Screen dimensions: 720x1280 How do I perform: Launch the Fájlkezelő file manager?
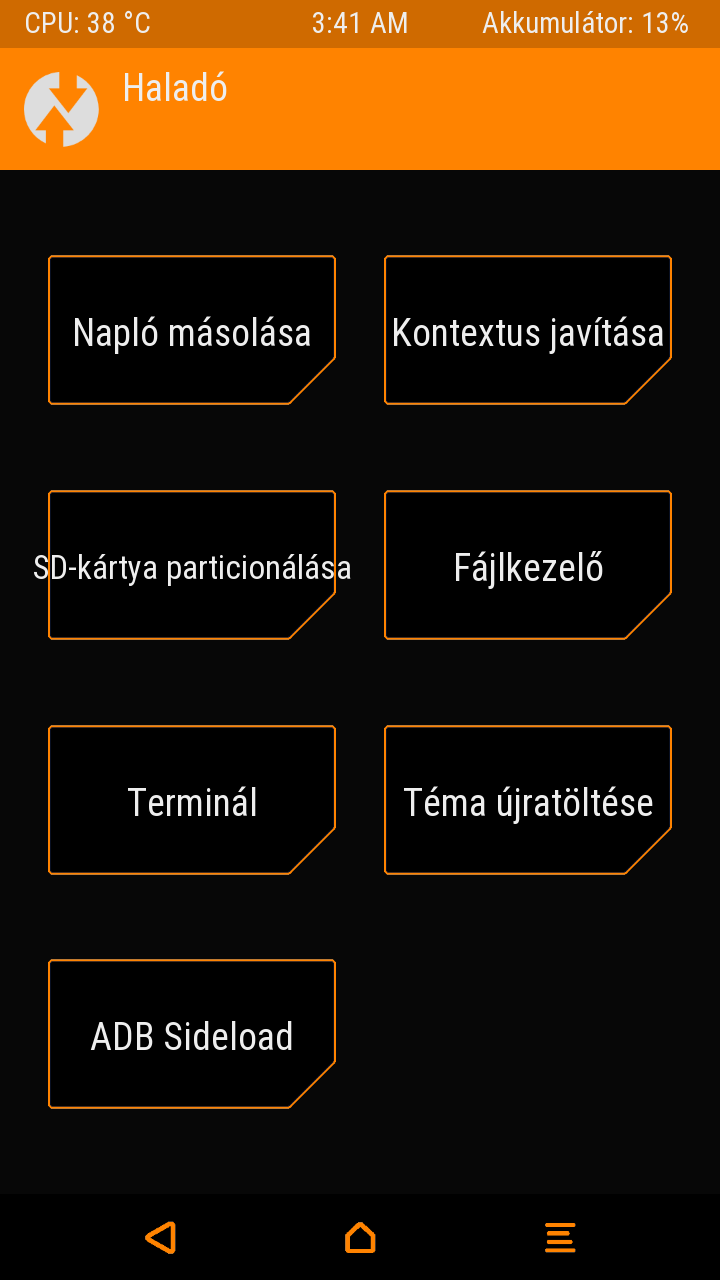pyautogui.click(x=528, y=565)
